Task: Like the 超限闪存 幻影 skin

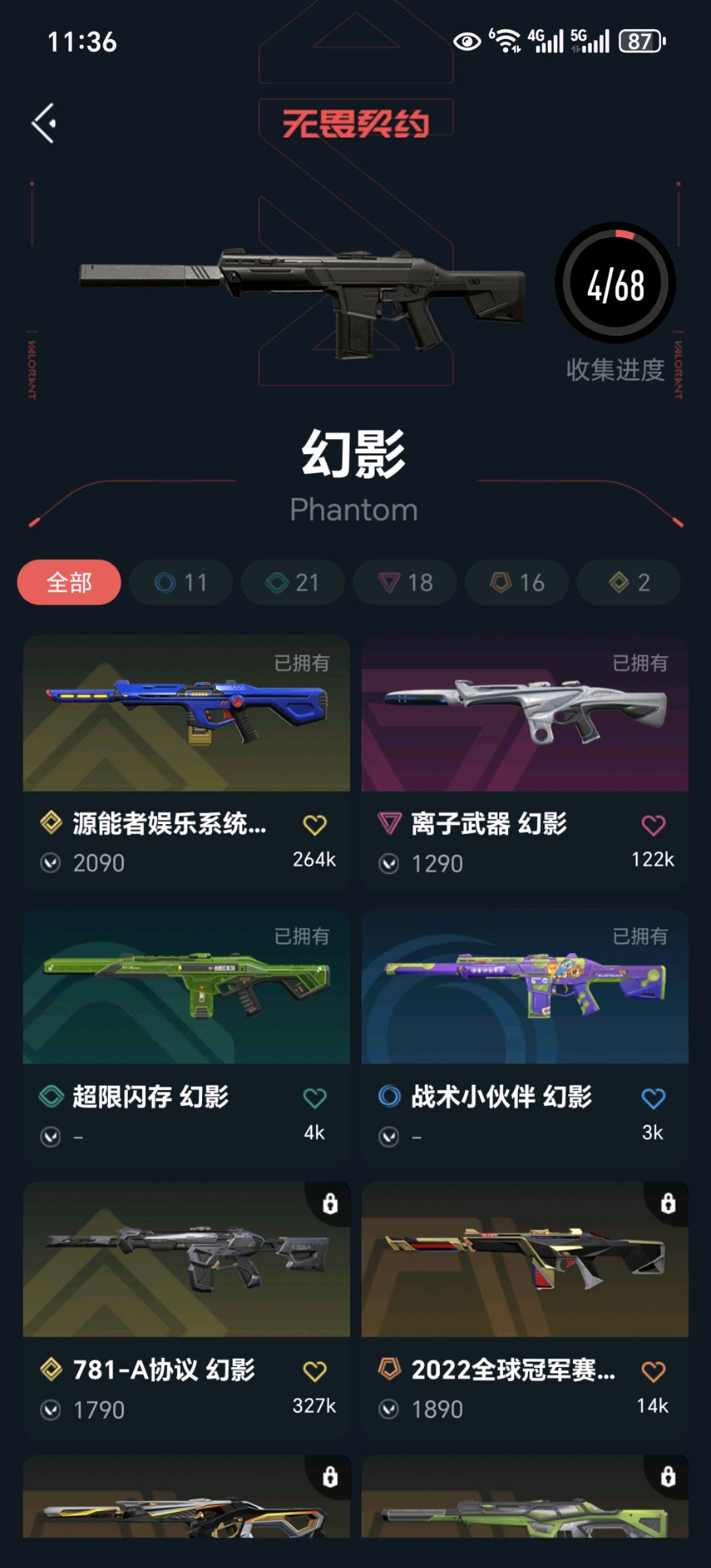Action: point(315,1098)
